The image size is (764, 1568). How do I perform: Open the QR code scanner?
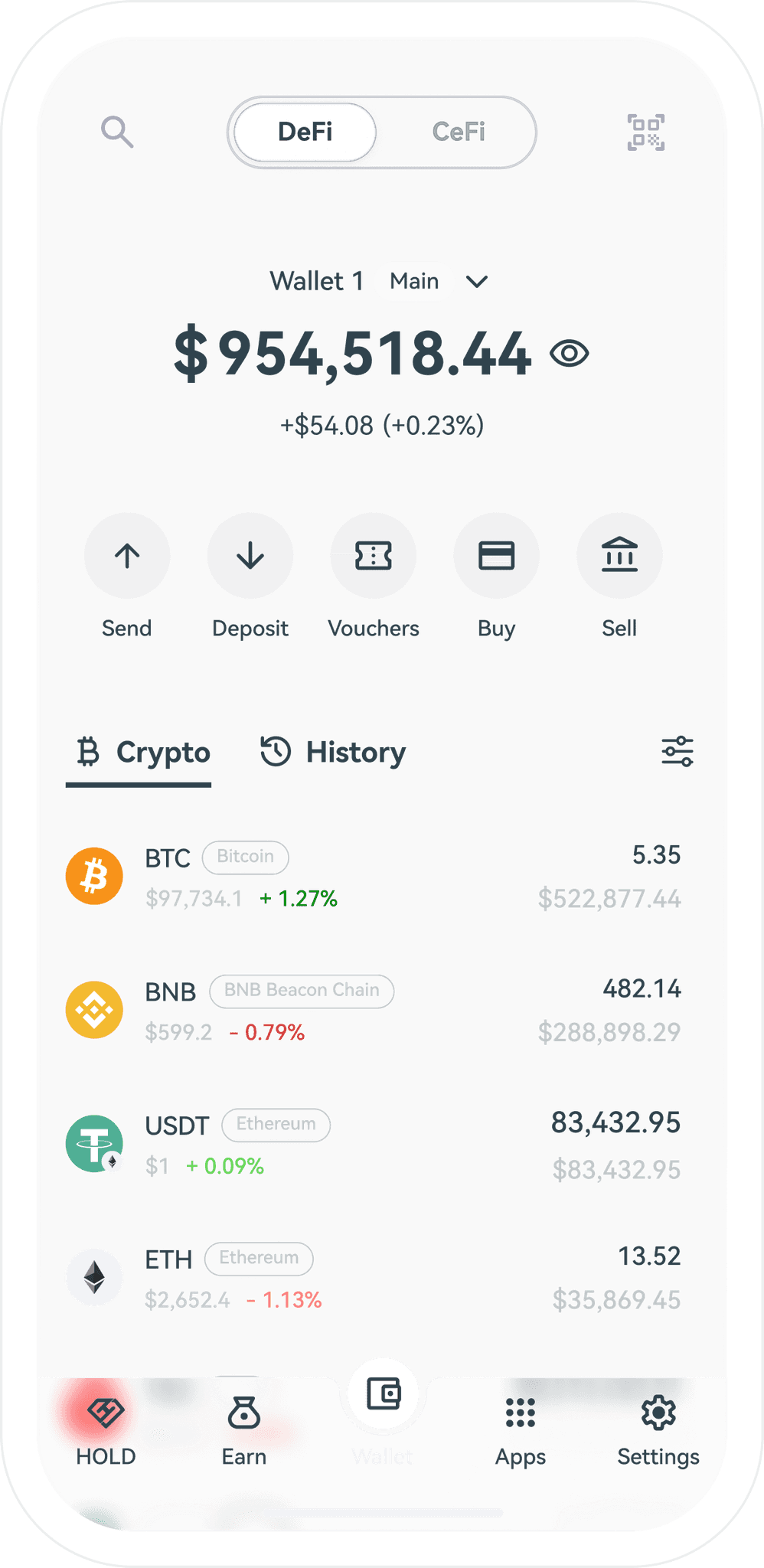(x=645, y=132)
